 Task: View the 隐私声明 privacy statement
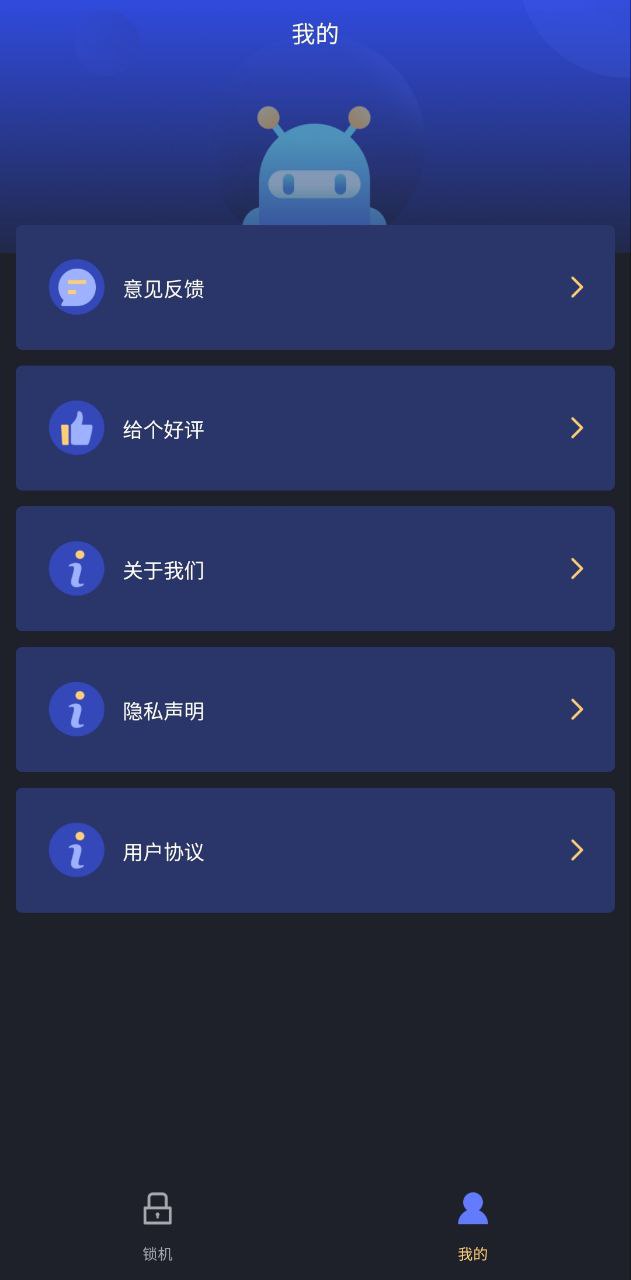[315, 710]
